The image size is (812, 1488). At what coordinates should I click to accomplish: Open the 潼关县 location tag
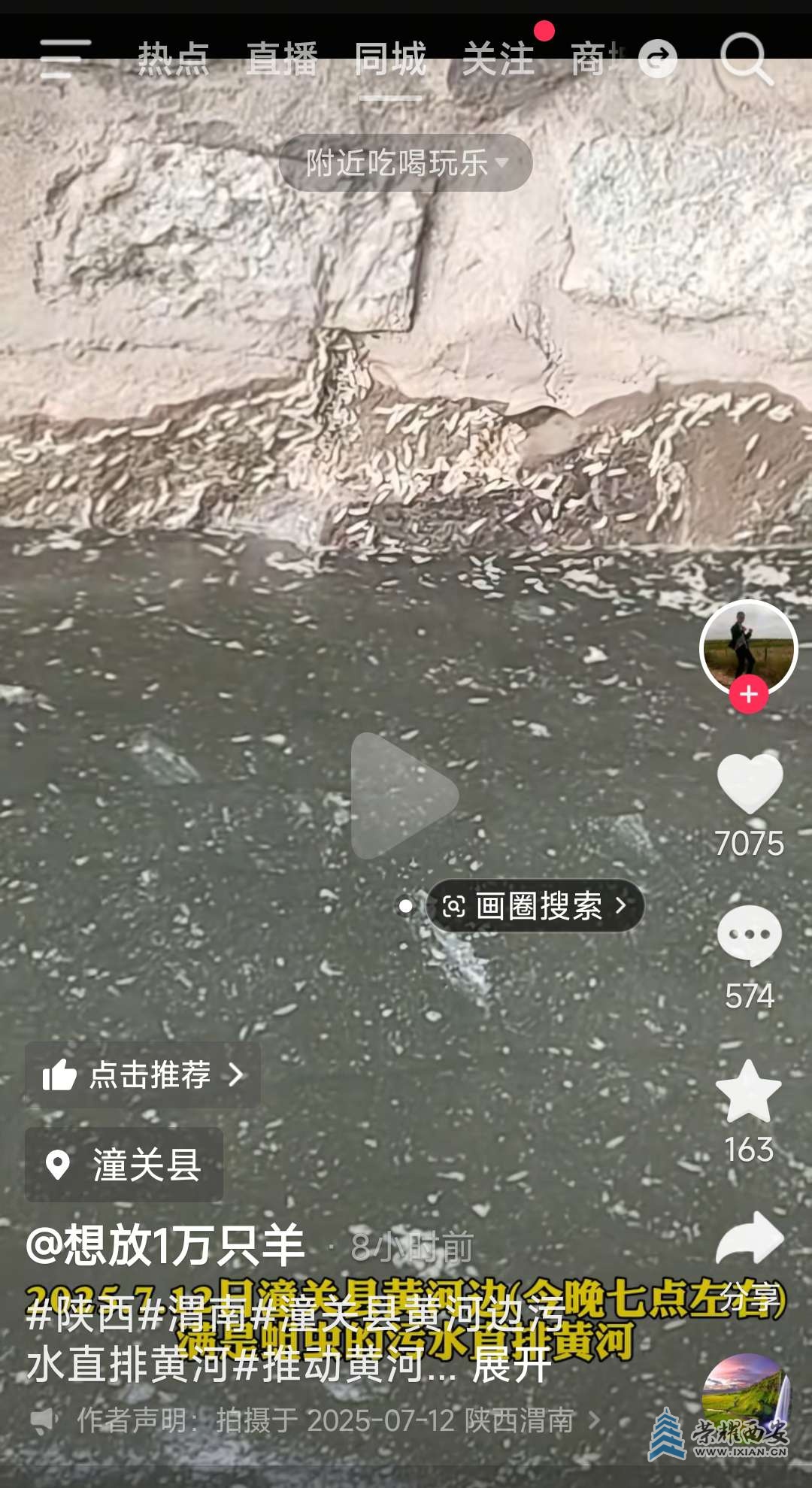tap(125, 1165)
